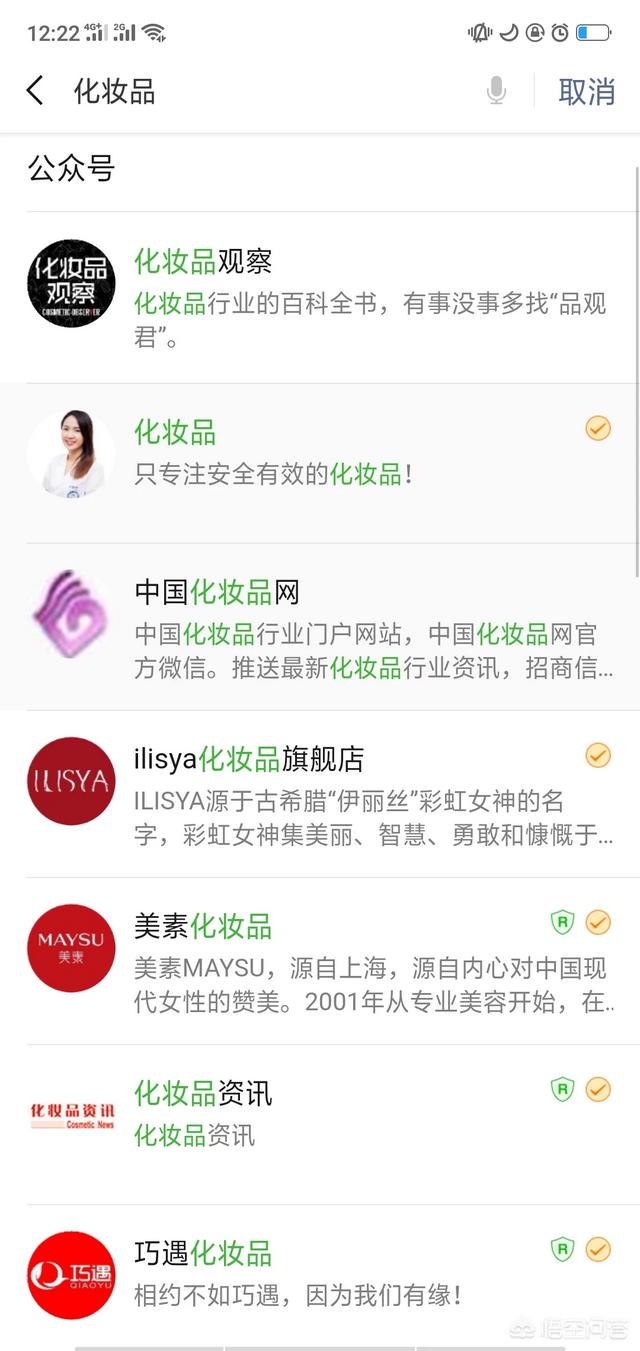Select the 巧遇化妆品 result
The width and height of the screenshot is (640, 1351).
pyautogui.click(x=320, y=1275)
